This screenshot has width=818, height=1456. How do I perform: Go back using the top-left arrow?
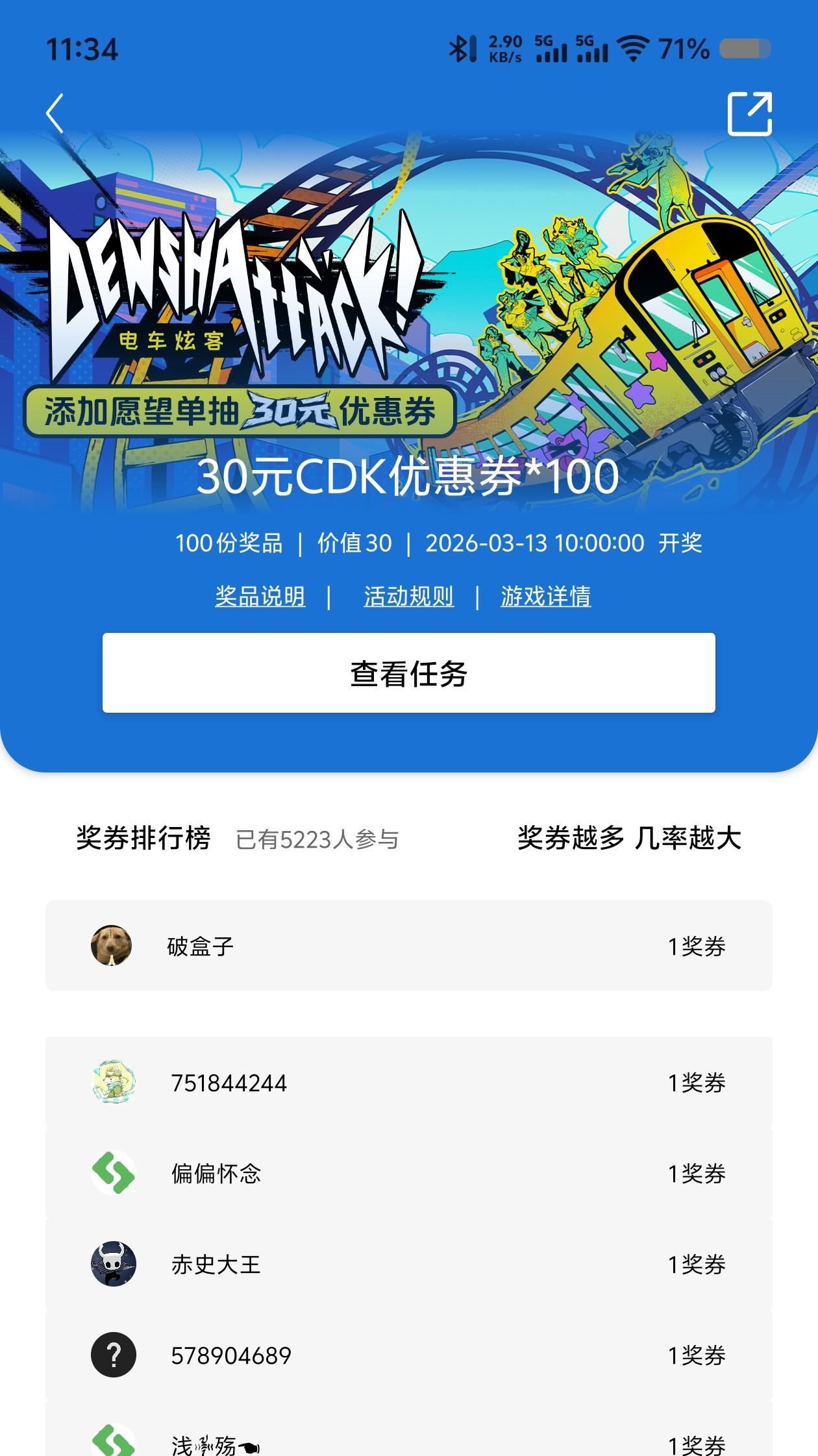55,114
